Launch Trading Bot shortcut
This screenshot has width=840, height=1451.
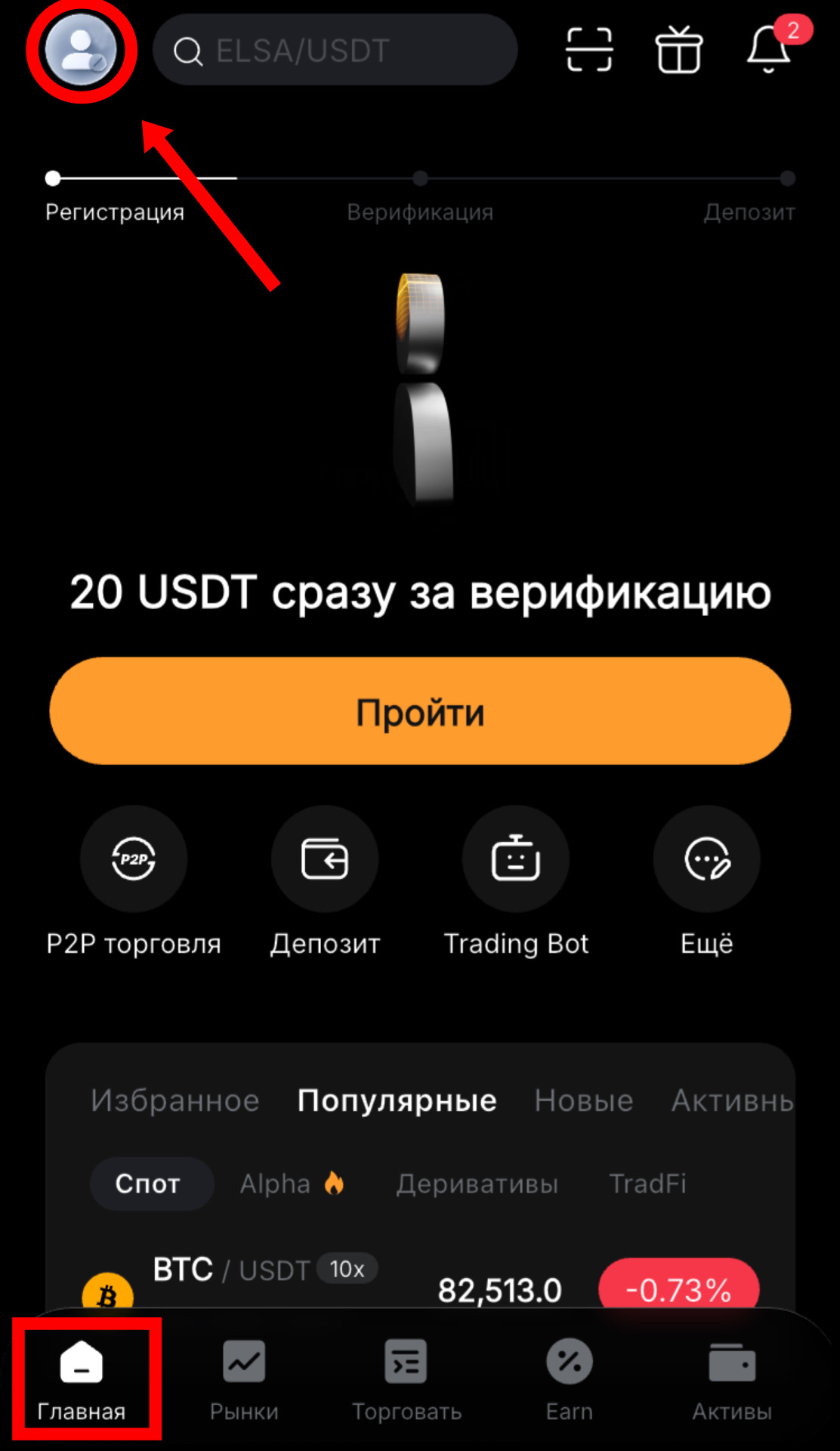516,859
